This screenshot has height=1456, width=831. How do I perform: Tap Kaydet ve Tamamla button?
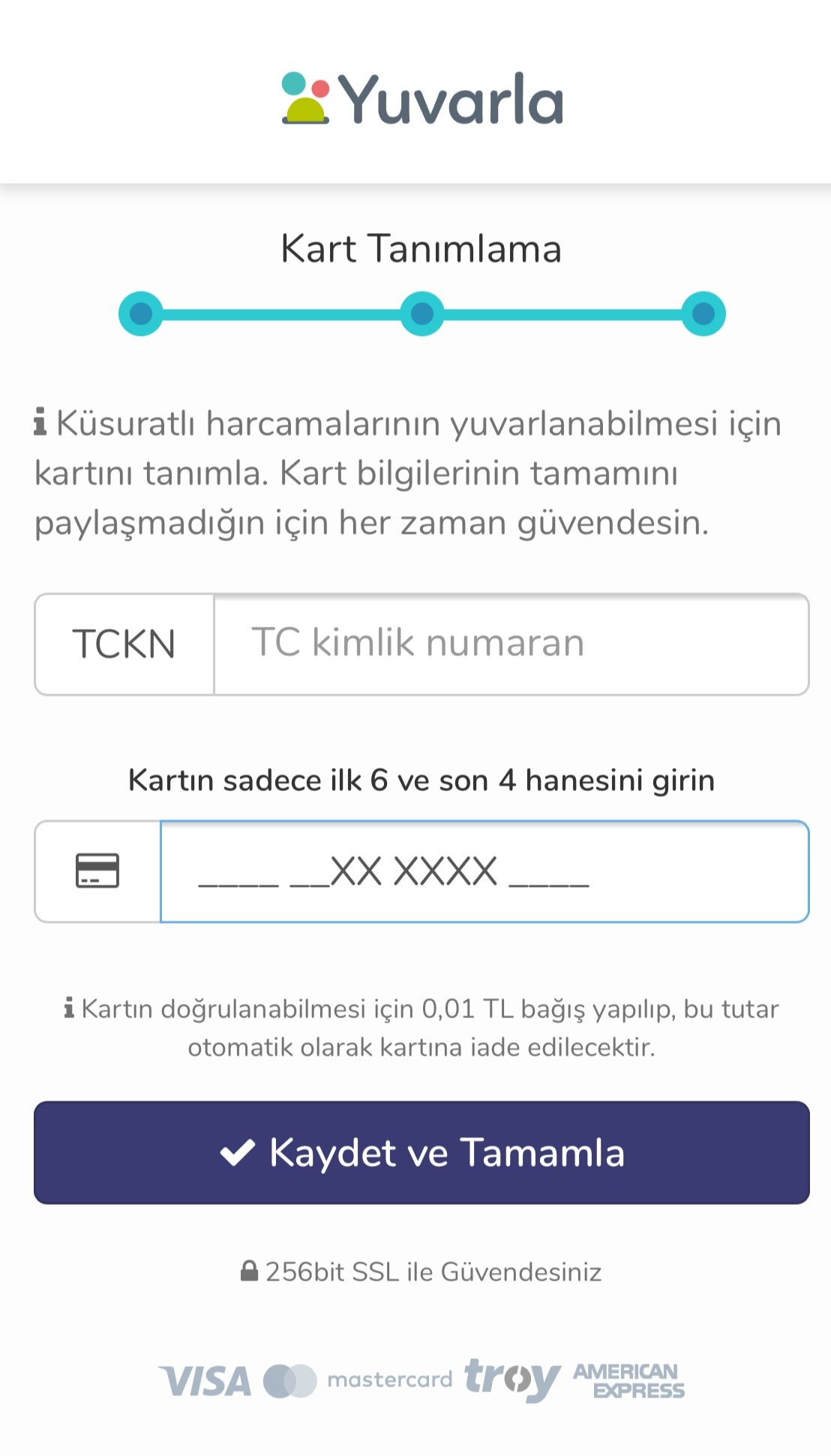click(x=421, y=1152)
